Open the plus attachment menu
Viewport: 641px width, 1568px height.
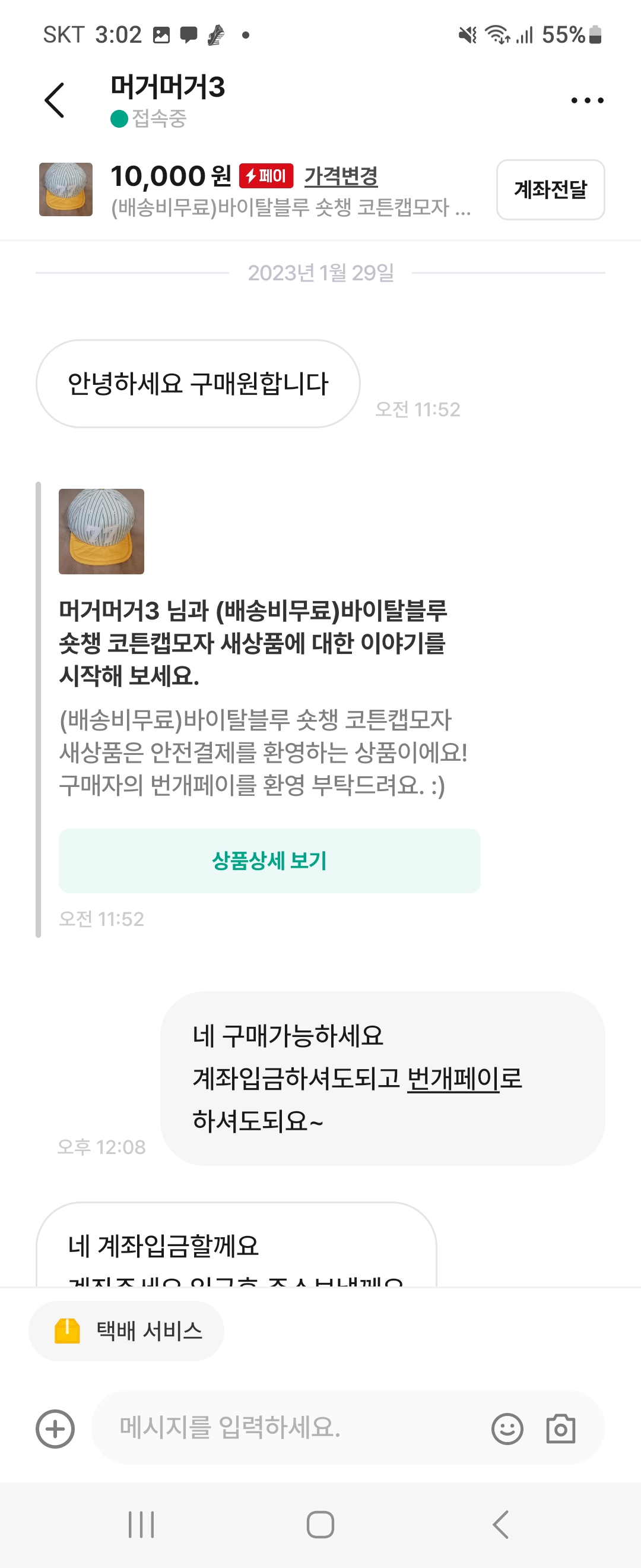[x=55, y=1428]
